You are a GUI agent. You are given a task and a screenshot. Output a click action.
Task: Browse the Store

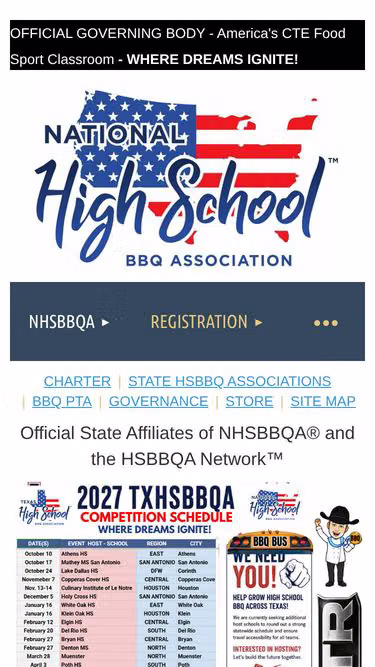[250, 401]
